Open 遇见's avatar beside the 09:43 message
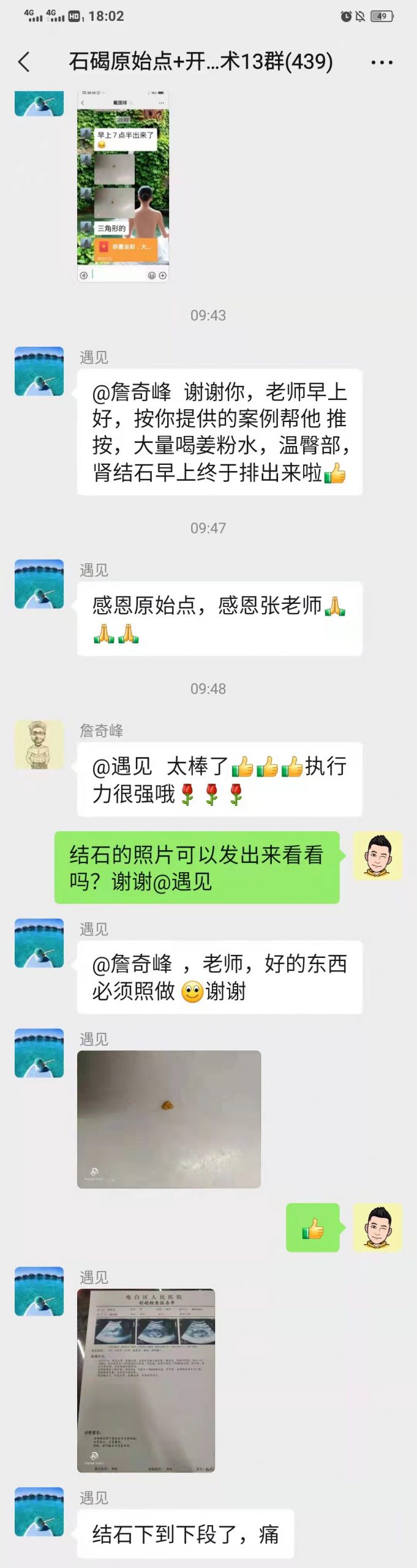The width and height of the screenshot is (417, 1568). (x=39, y=371)
